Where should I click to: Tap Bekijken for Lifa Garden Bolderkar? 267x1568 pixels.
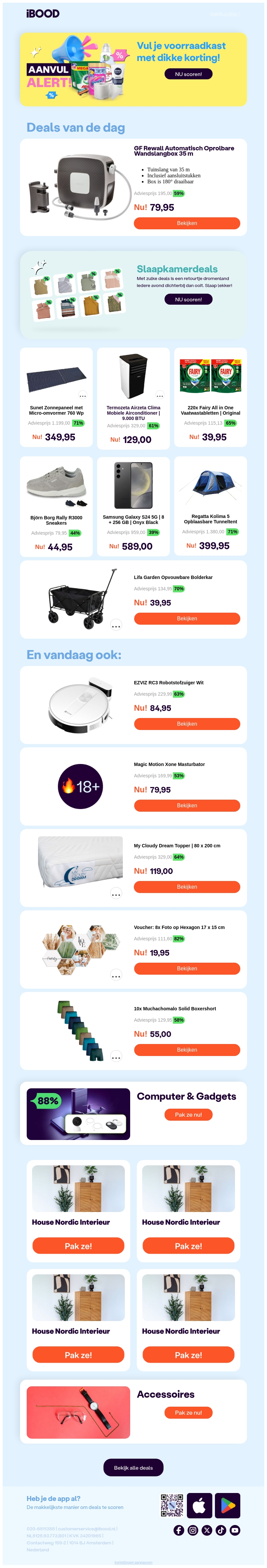tap(187, 618)
